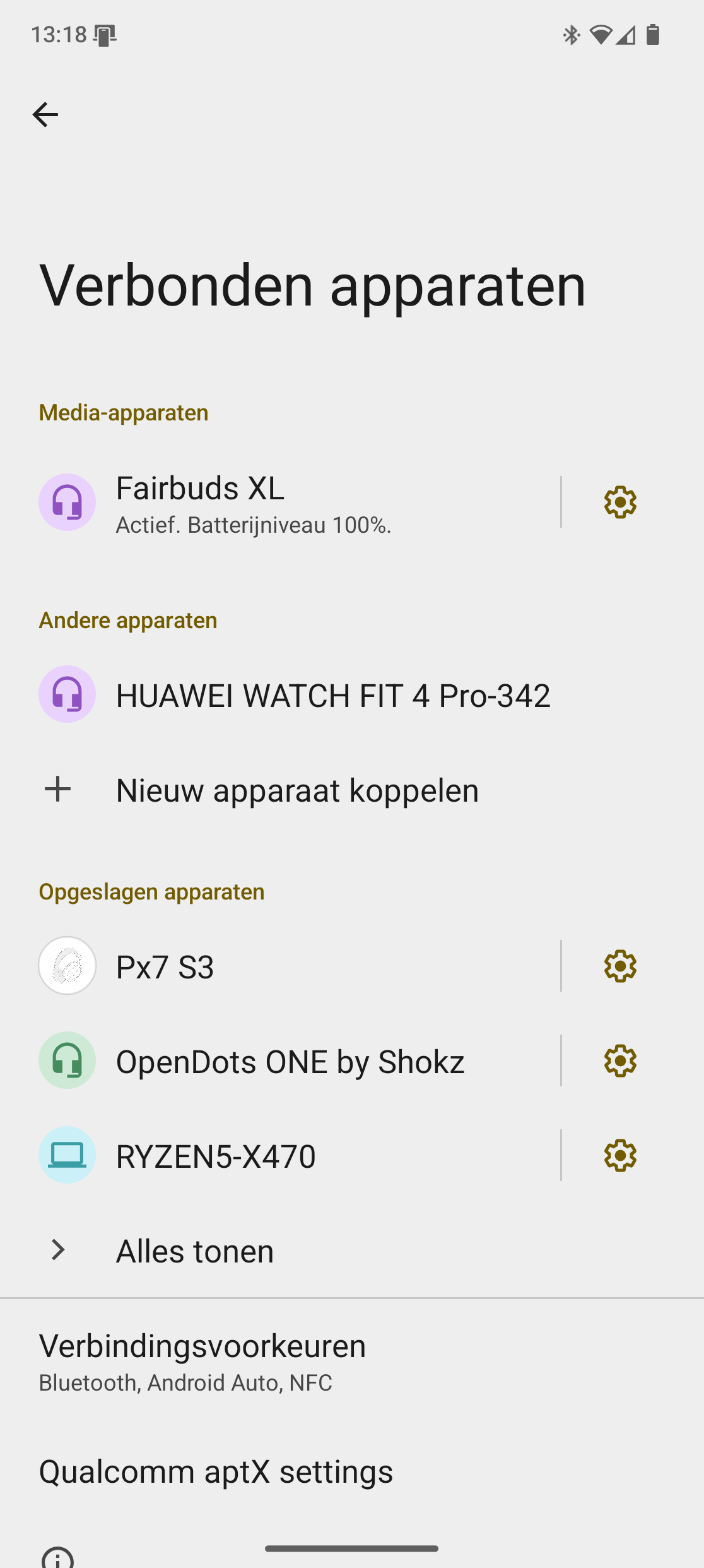This screenshot has width=704, height=1568.
Task: Open settings gear for Fairbuds XL
Action: (x=620, y=502)
